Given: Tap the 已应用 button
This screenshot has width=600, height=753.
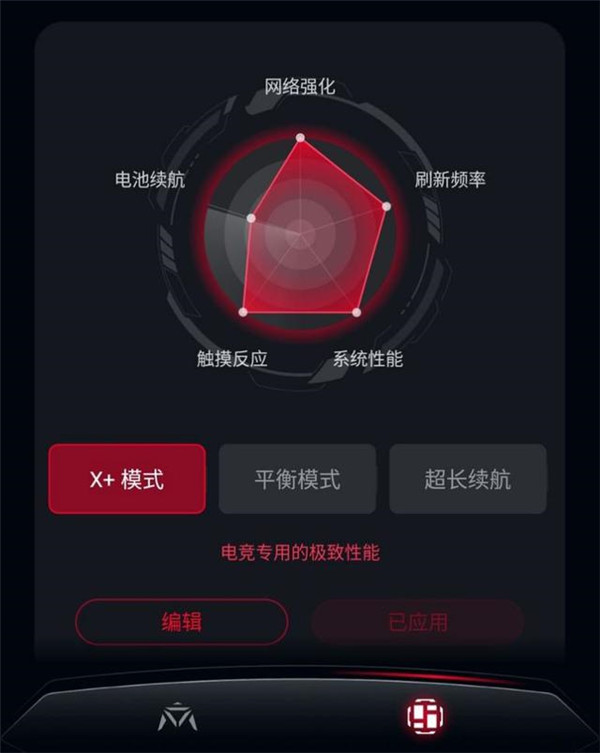Looking at the screenshot, I should tap(417, 622).
